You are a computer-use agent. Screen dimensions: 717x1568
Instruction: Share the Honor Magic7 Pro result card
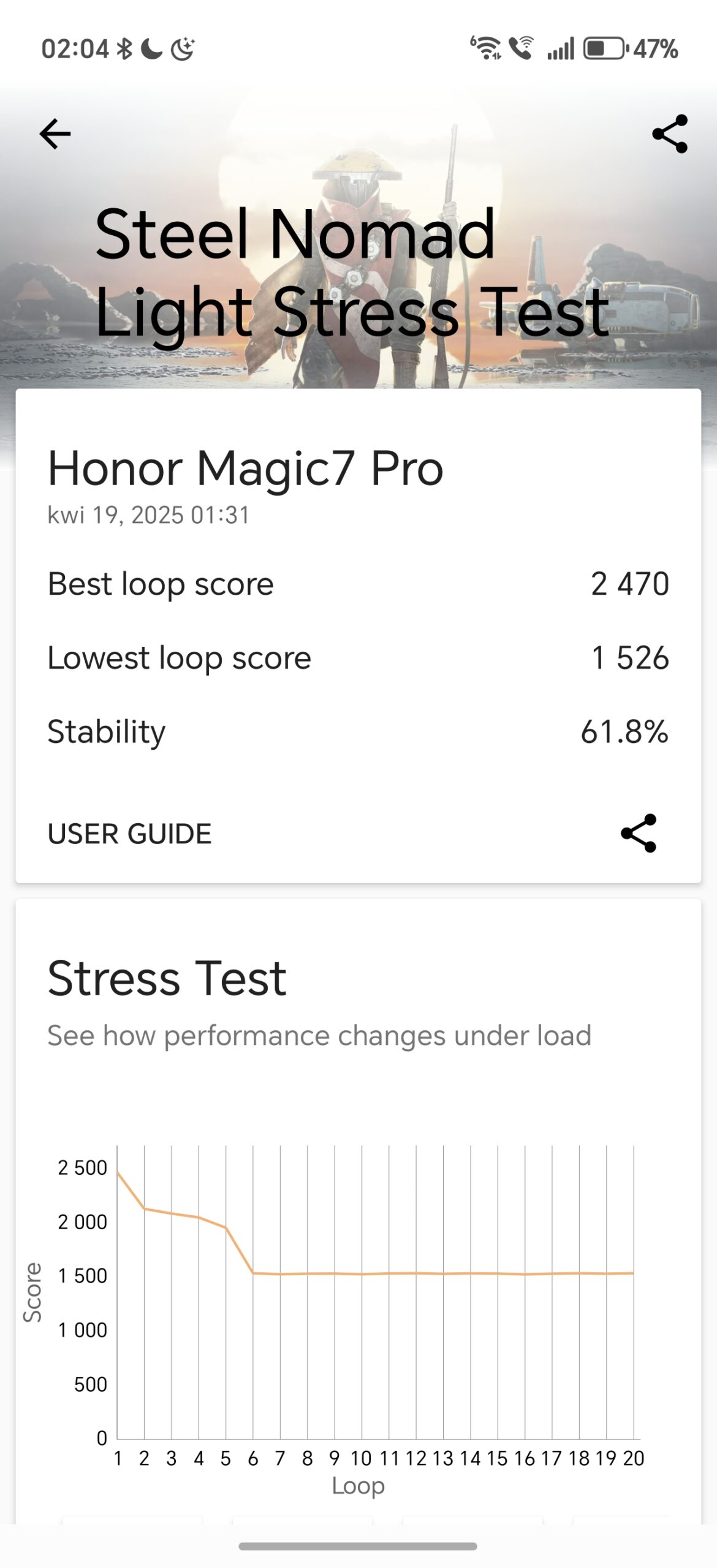[x=639, y=833]
